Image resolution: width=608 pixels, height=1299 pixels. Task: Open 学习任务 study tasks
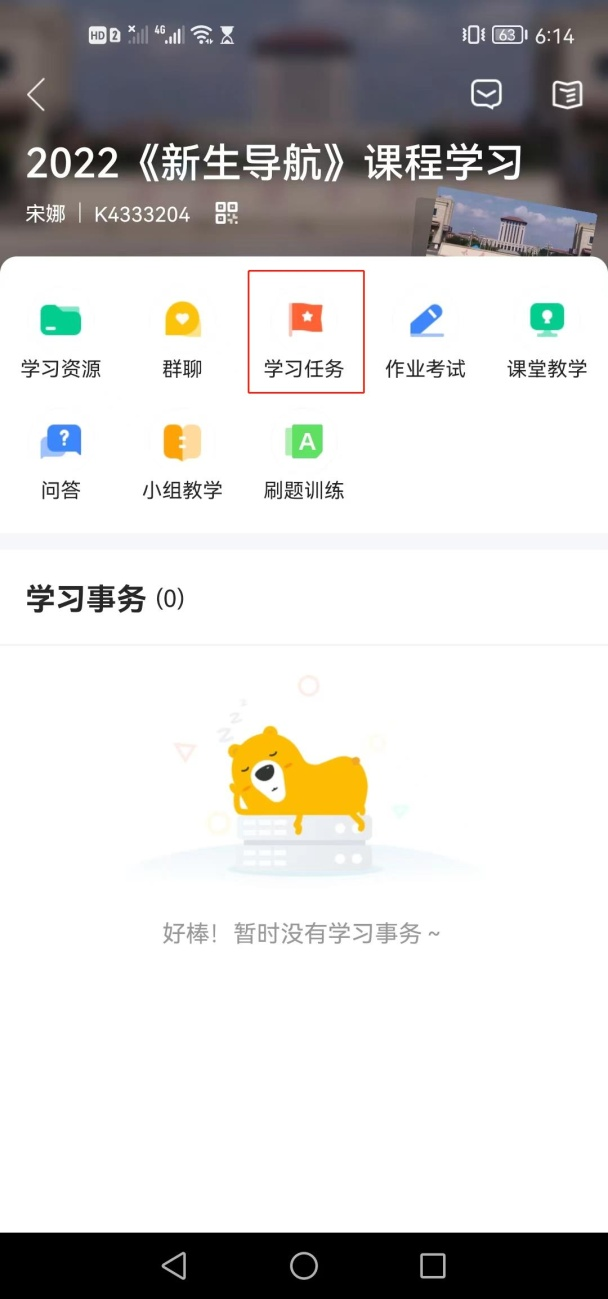[x=305, y=336]
